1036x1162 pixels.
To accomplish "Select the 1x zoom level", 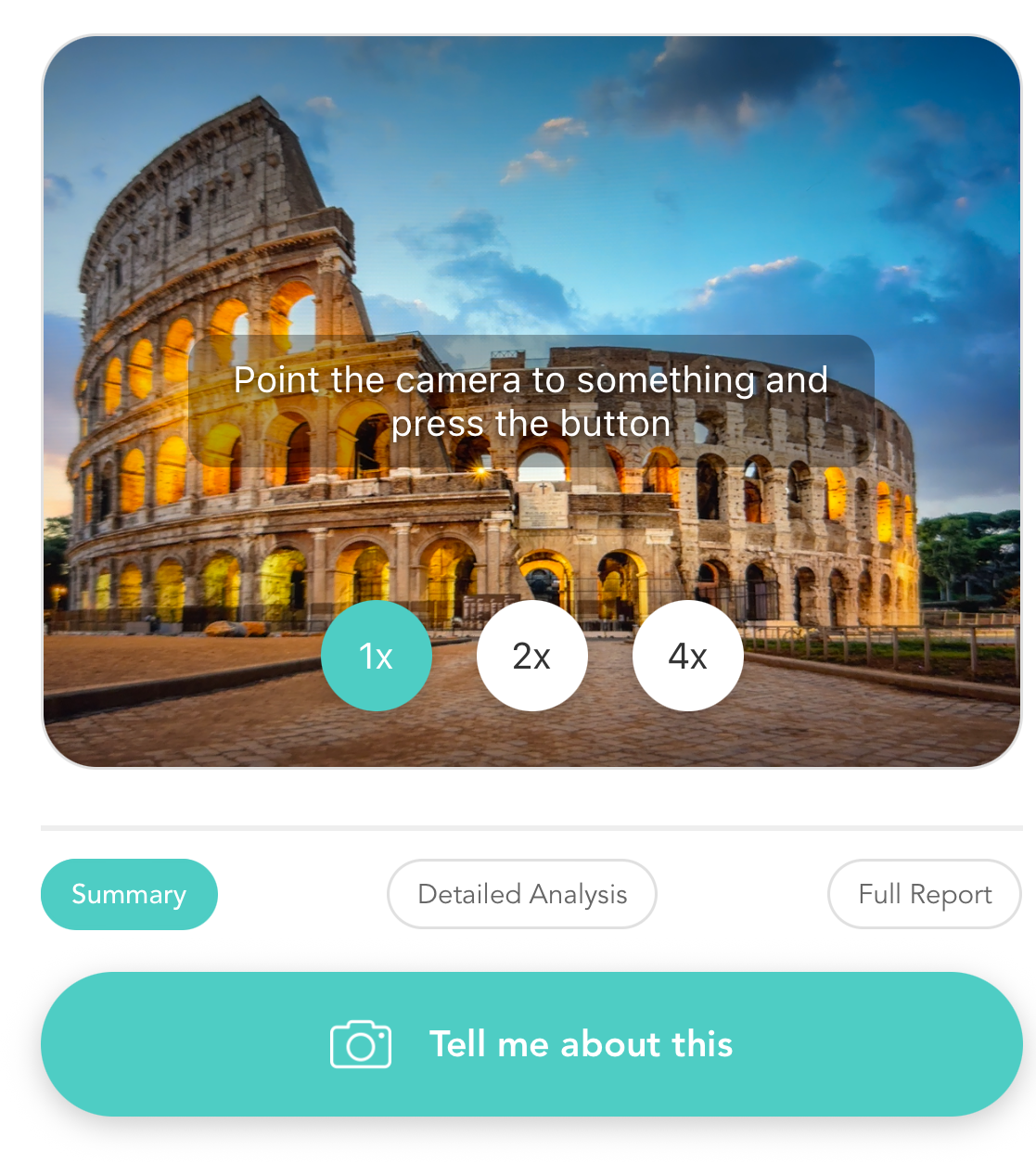I will 376,656.
